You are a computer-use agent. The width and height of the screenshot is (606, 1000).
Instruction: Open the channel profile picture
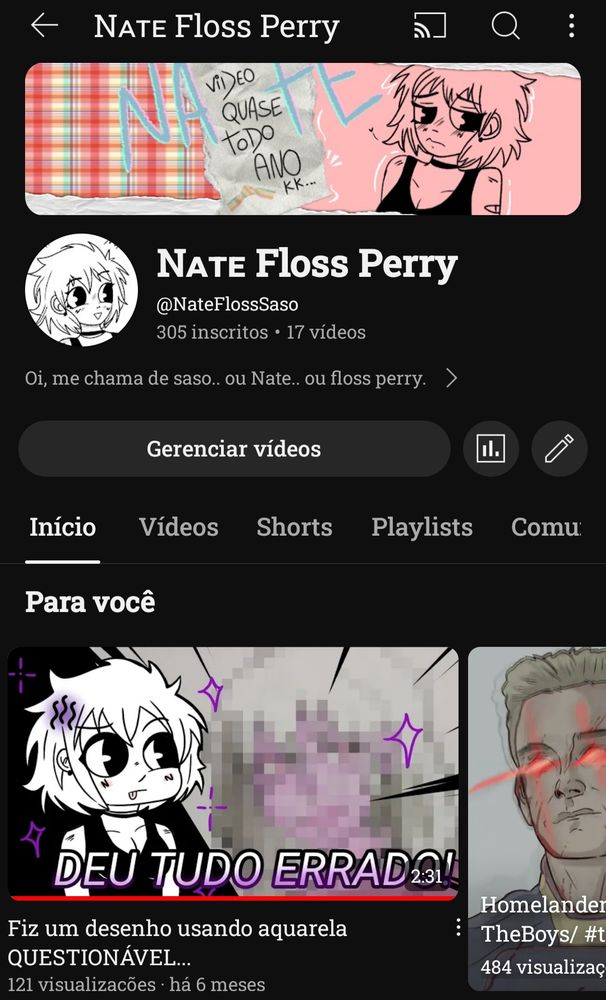tap(81, 291)
